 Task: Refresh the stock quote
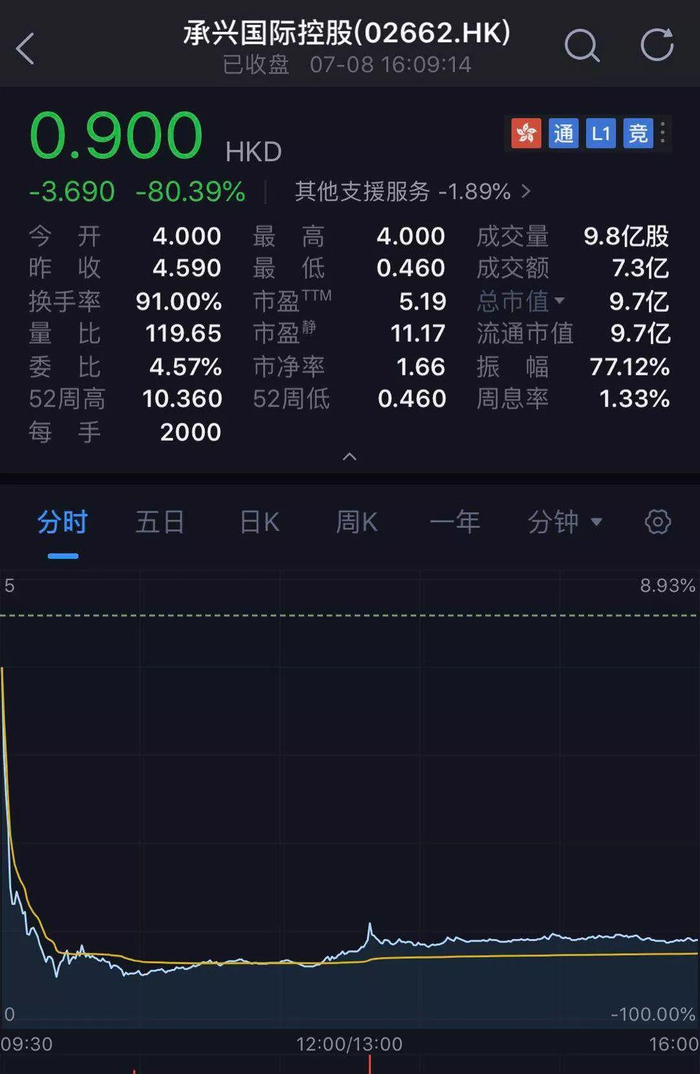657,45
